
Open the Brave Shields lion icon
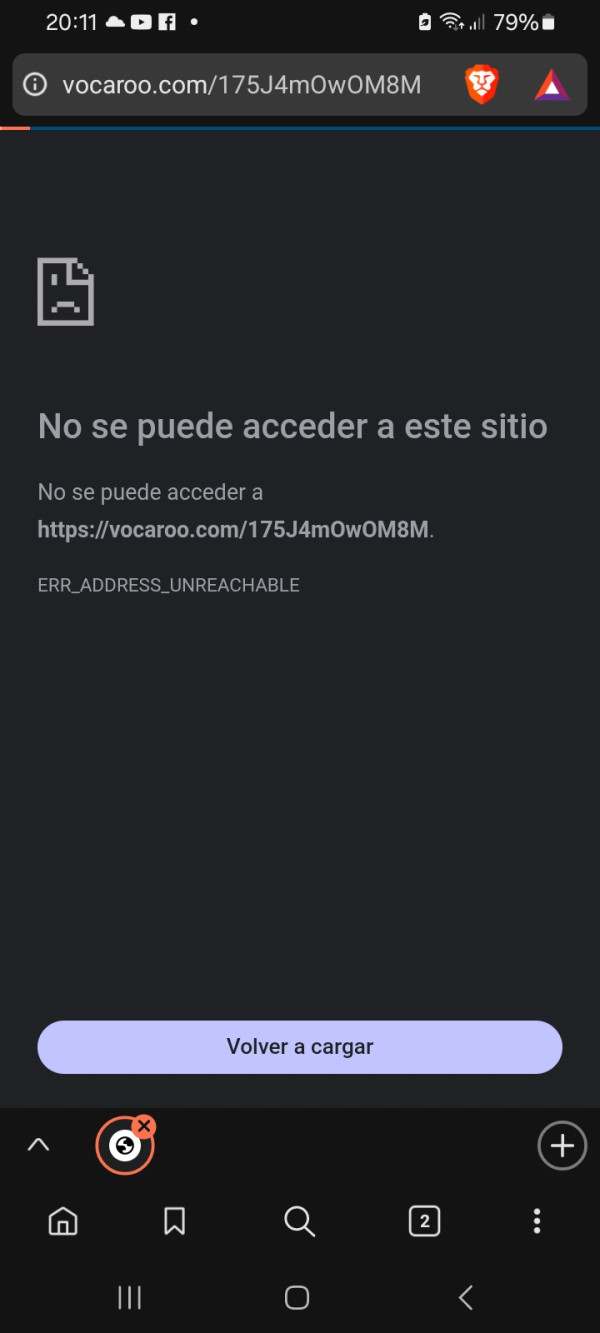click(x=482, y=85)
